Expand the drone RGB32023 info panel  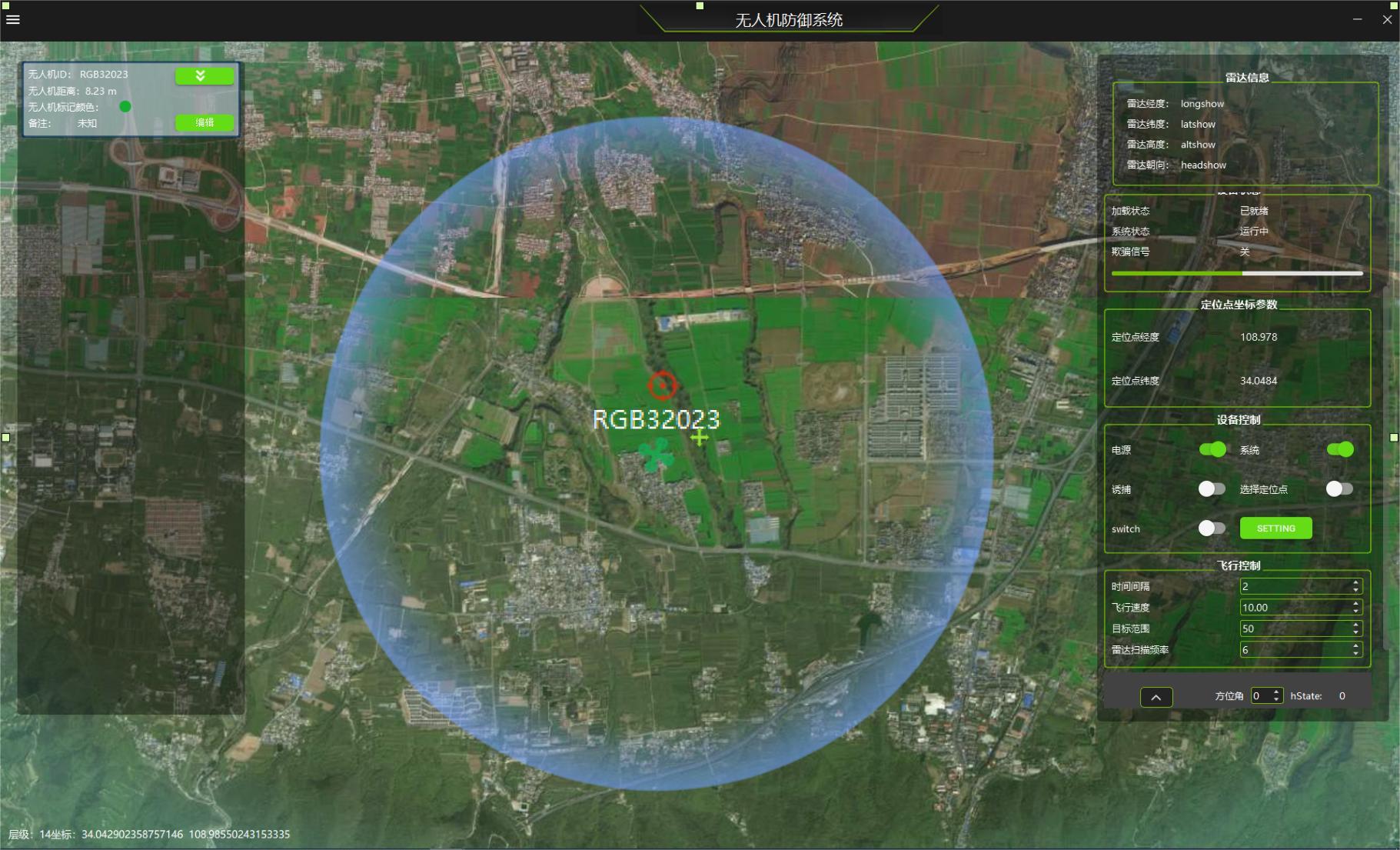(204, 75)
